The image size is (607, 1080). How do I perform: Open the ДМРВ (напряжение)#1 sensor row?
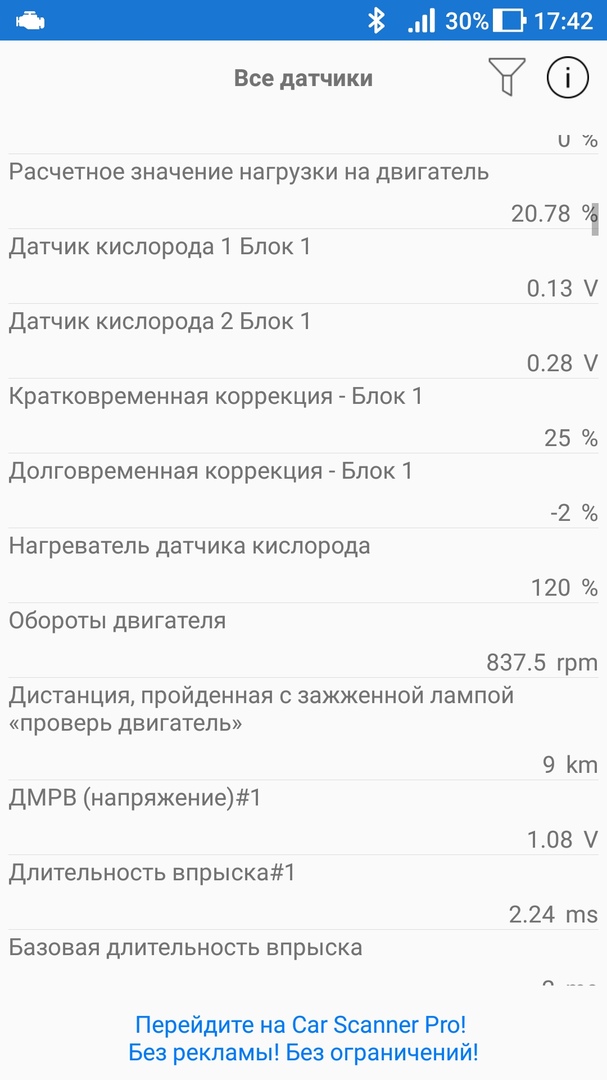point(303,818)
